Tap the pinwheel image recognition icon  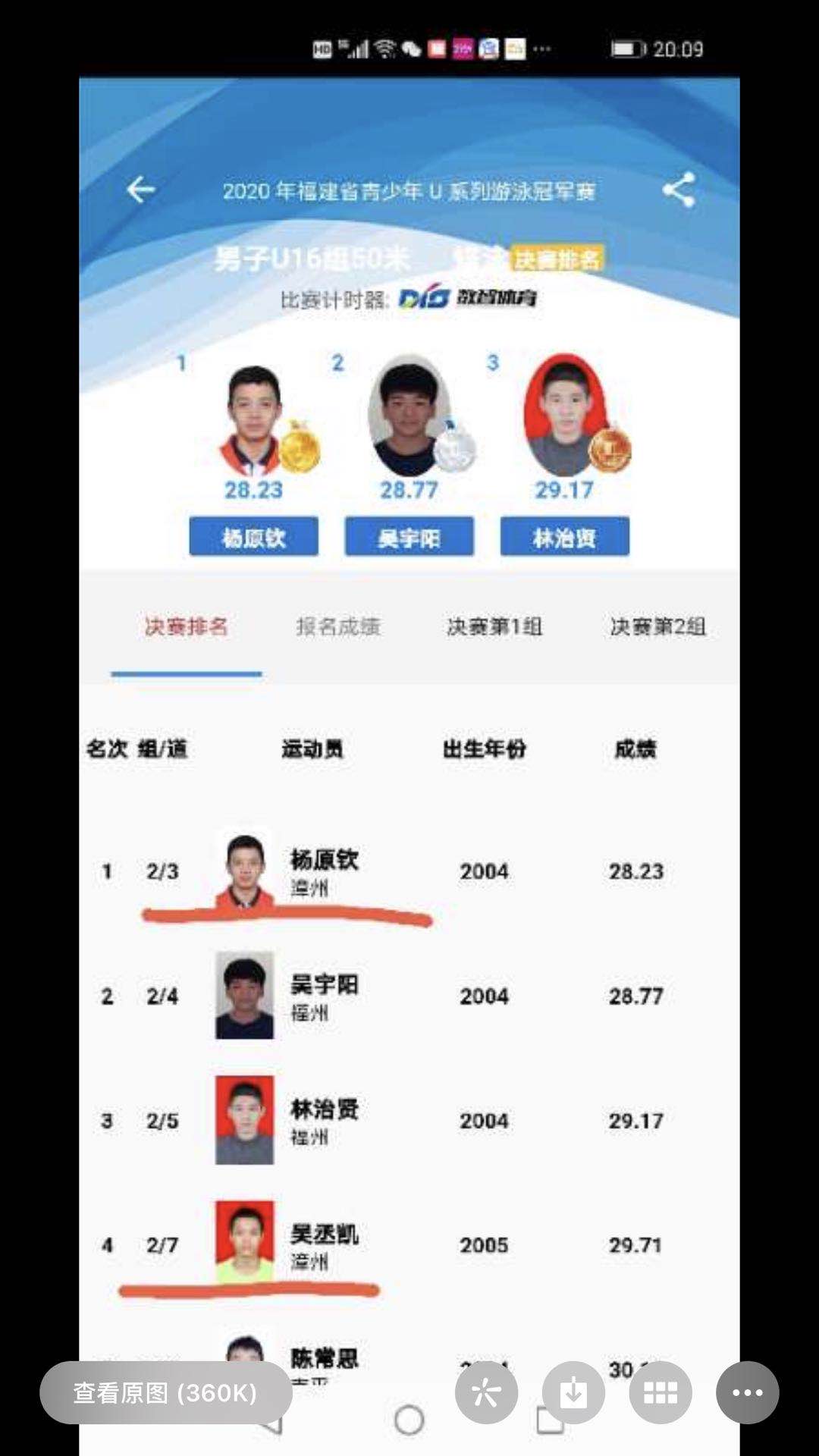point(486,1392)
